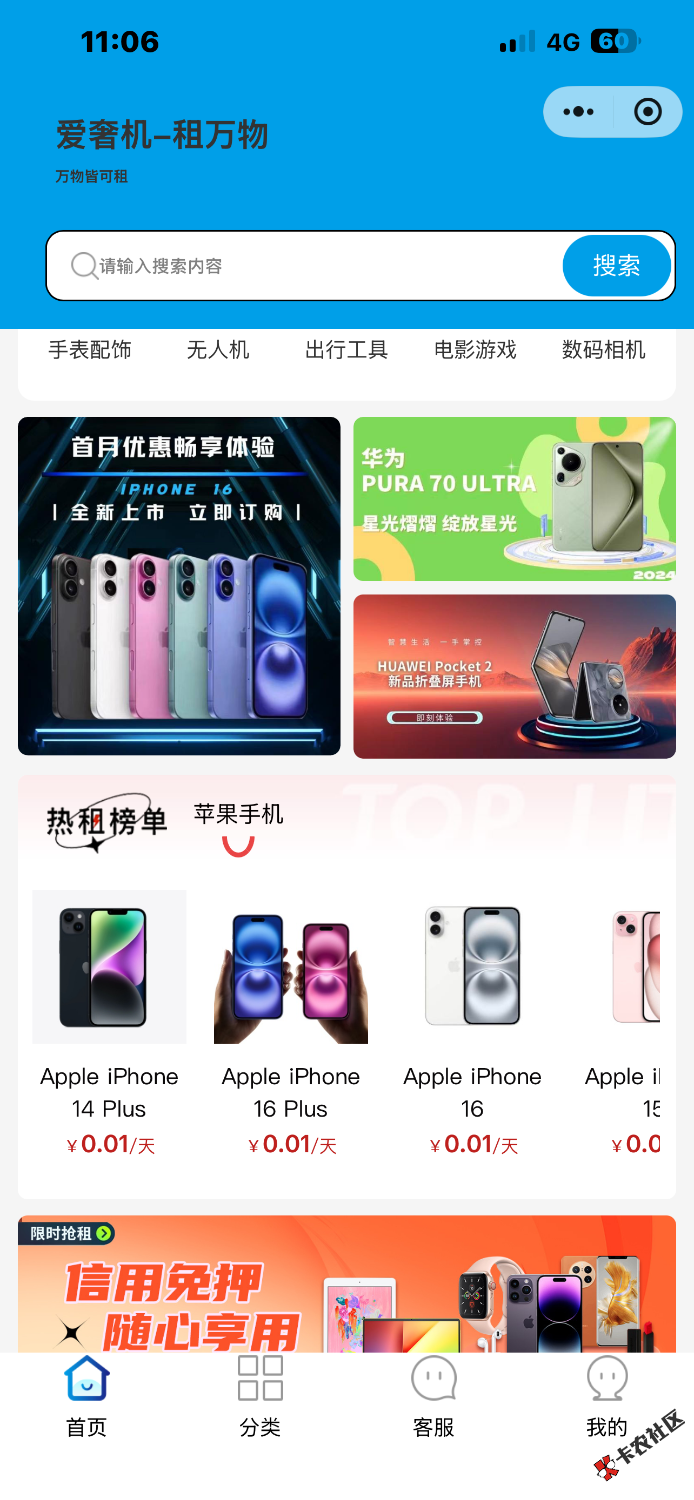Open the 手表配饰 category

coord(90,350)
